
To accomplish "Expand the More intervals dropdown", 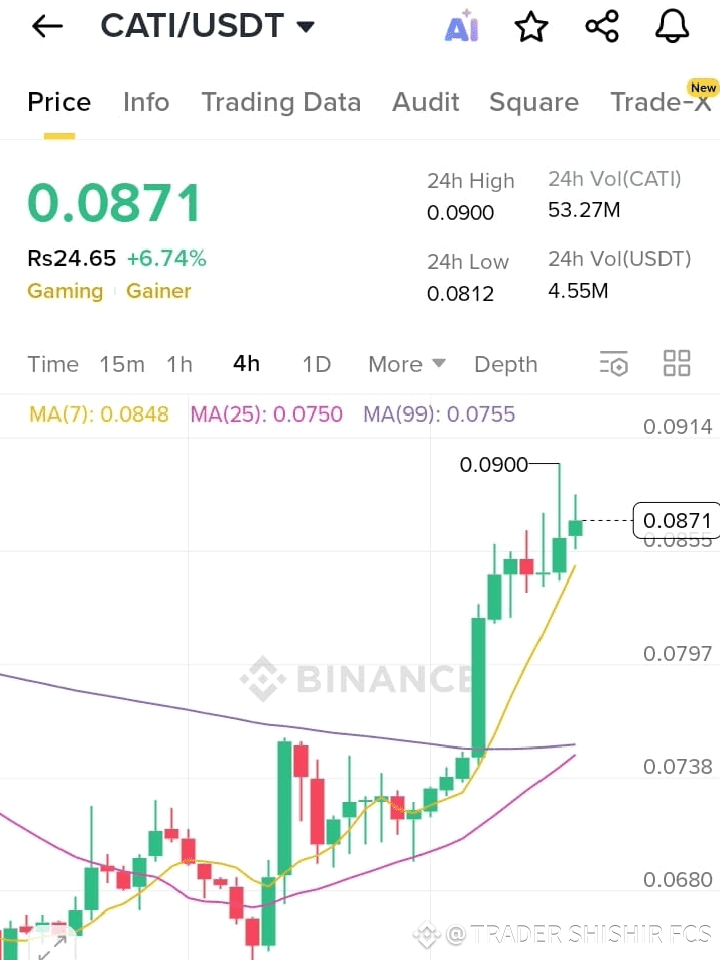I will [x=406, y=364].
